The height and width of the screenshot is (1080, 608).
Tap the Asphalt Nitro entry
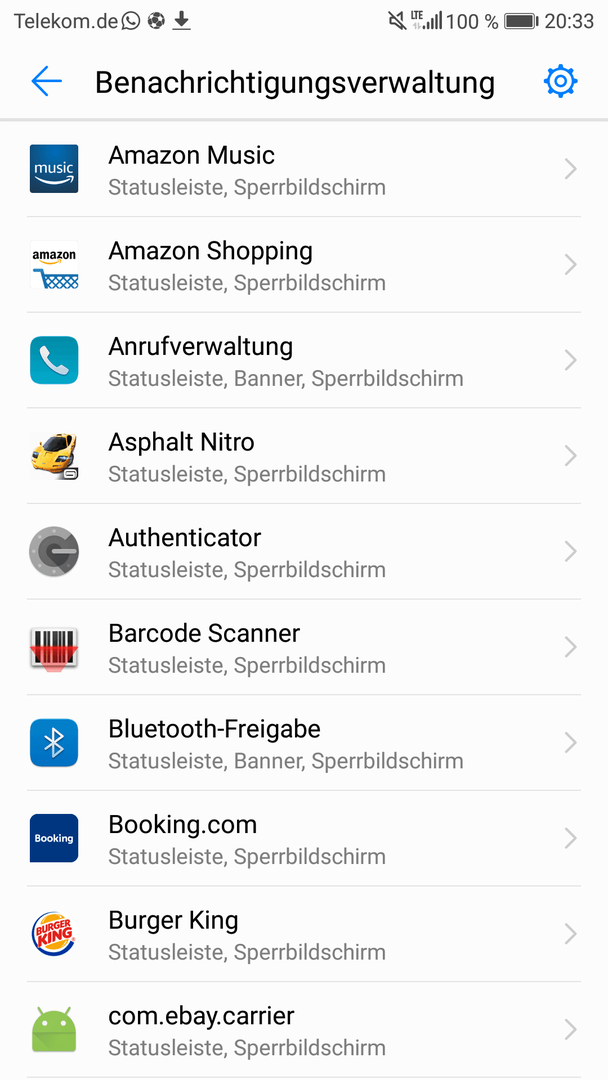pos(304,457)
